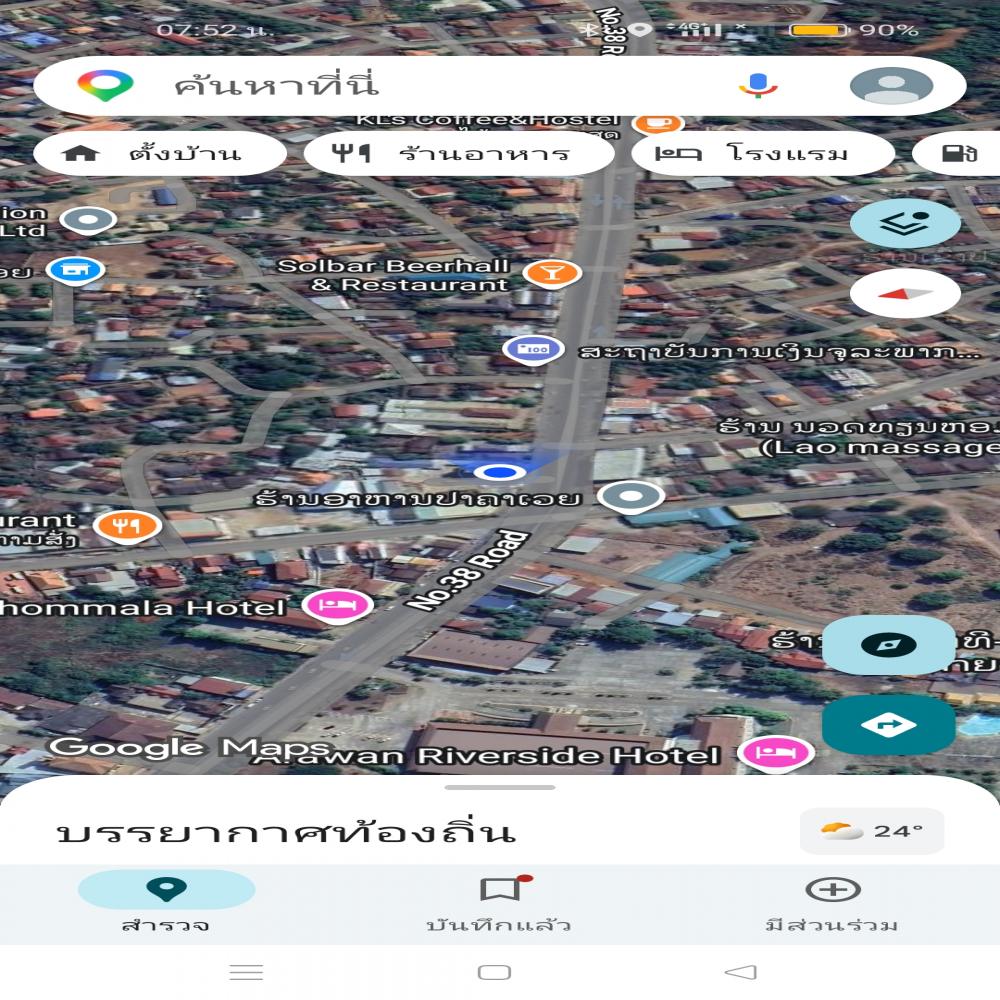Start voice search with the microphone
The width and height of the screenshot is (1000, 1000).
pos(757,85)
